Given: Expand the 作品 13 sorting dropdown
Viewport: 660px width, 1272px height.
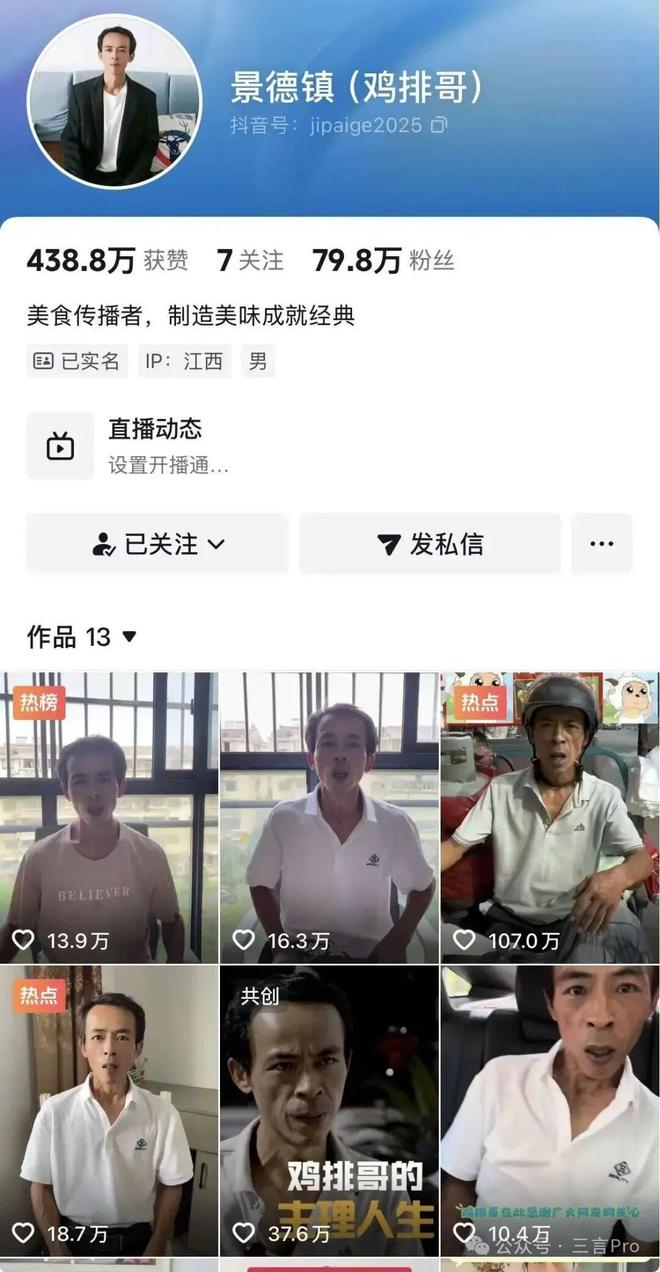Looking at the screenshot, I should point(128,637).
